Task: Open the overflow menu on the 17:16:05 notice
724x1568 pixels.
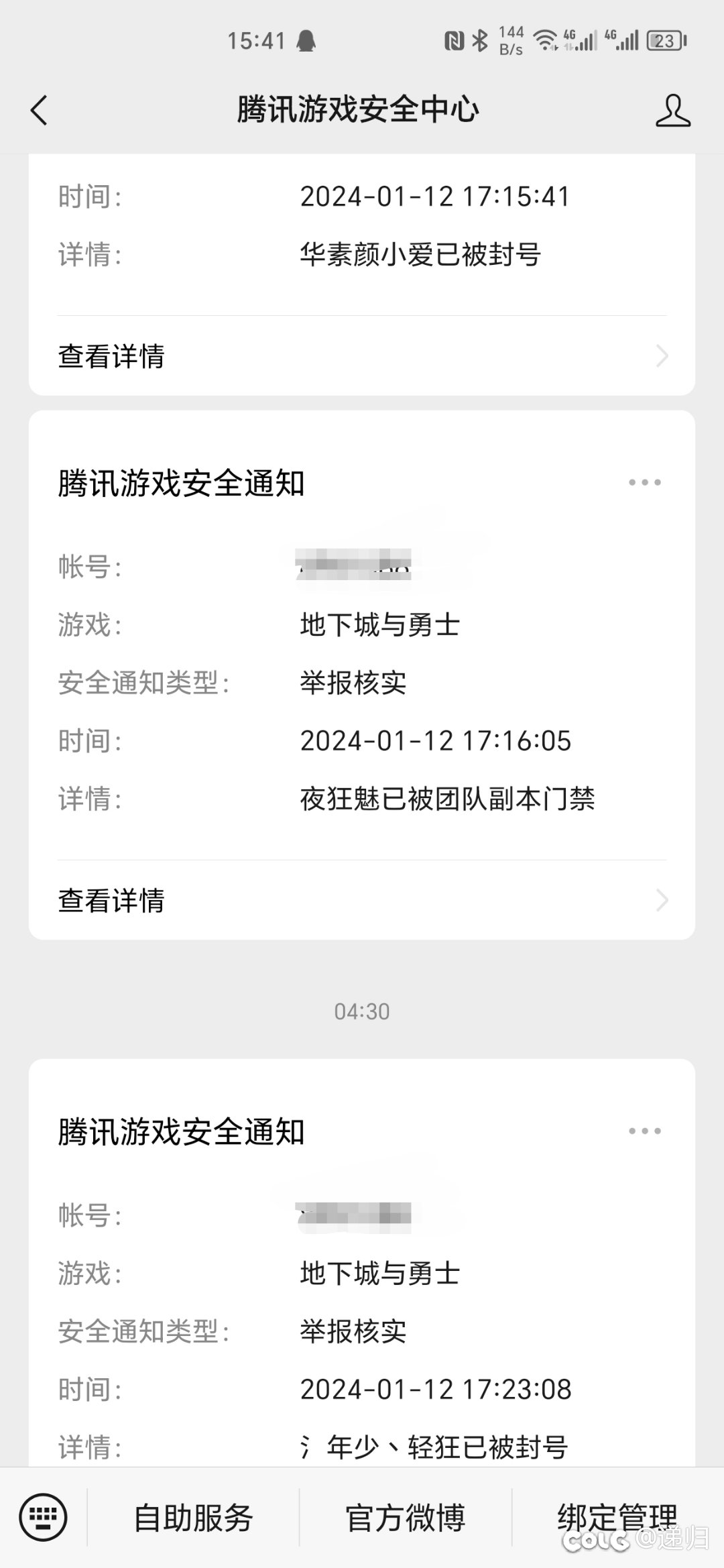Action: (644, 482)
